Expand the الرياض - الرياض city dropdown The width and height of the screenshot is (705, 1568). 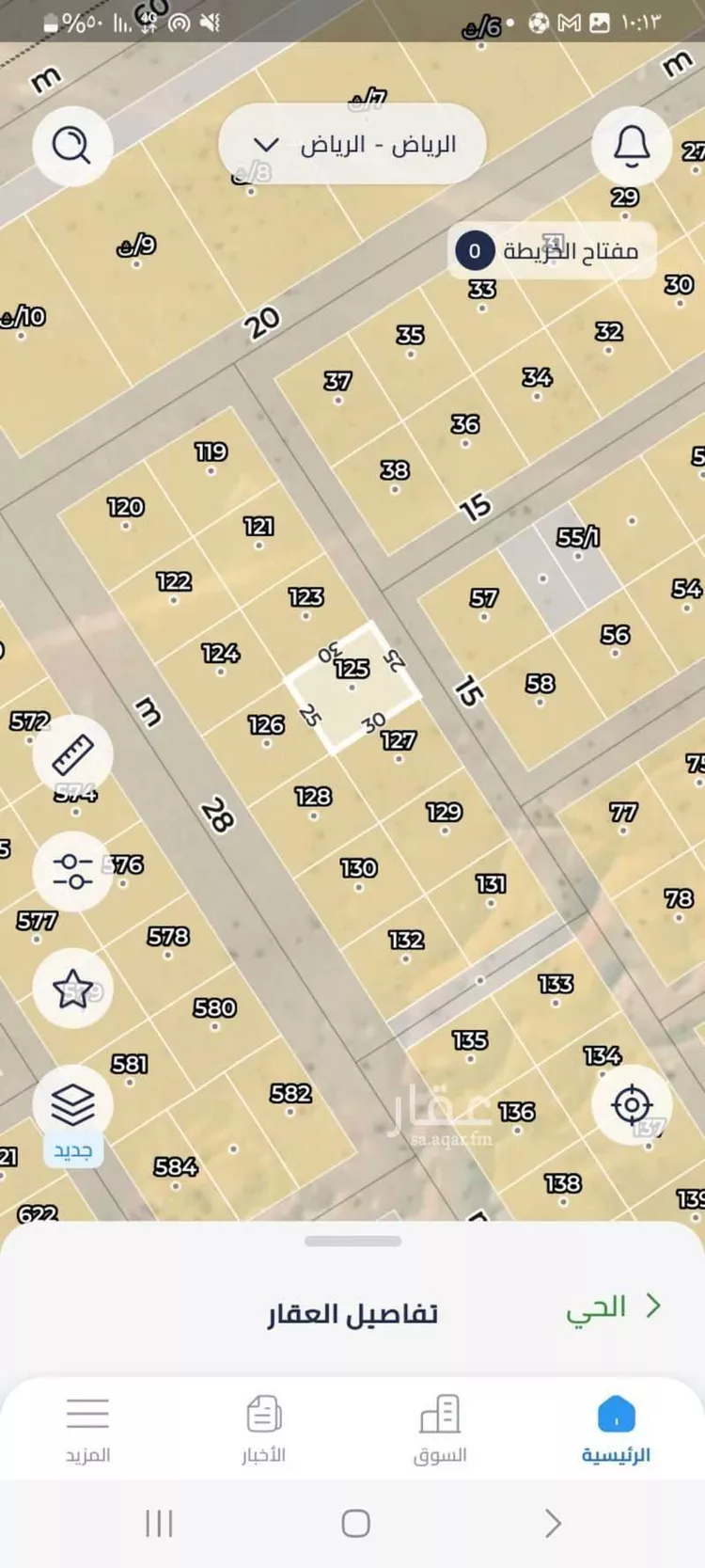352,145
